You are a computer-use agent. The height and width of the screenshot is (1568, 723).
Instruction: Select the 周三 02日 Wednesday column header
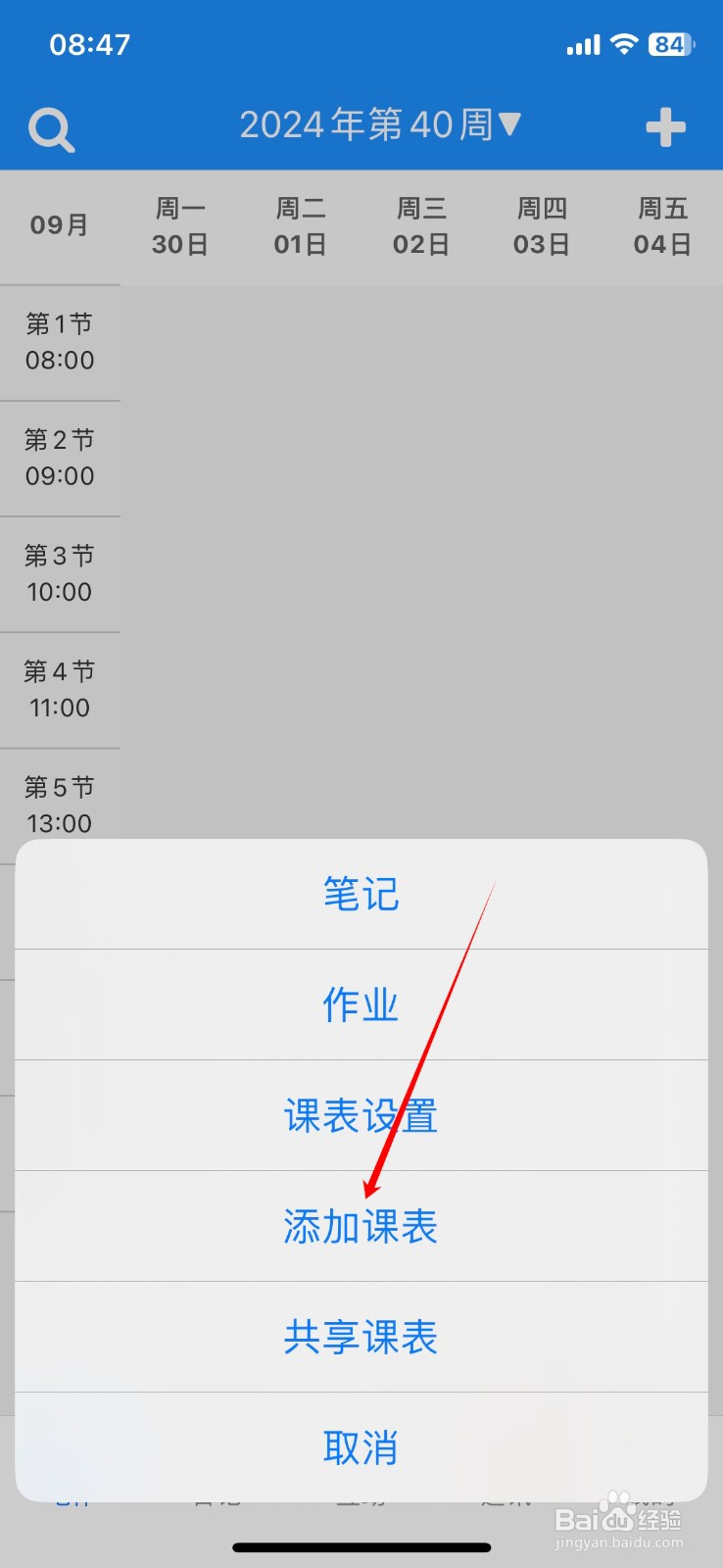[x=421, y=227]
